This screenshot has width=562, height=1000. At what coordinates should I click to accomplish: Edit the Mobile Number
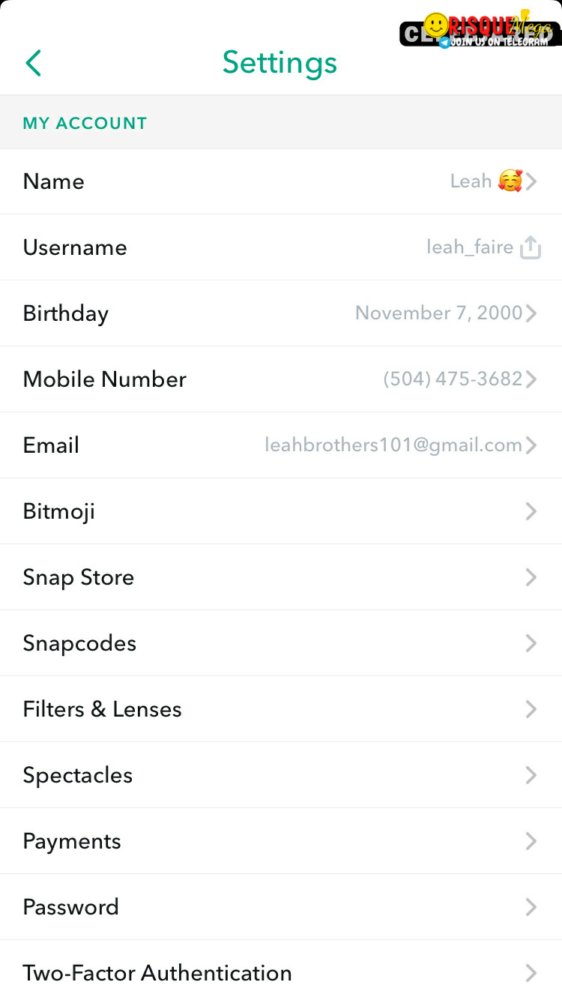point(281,379)
